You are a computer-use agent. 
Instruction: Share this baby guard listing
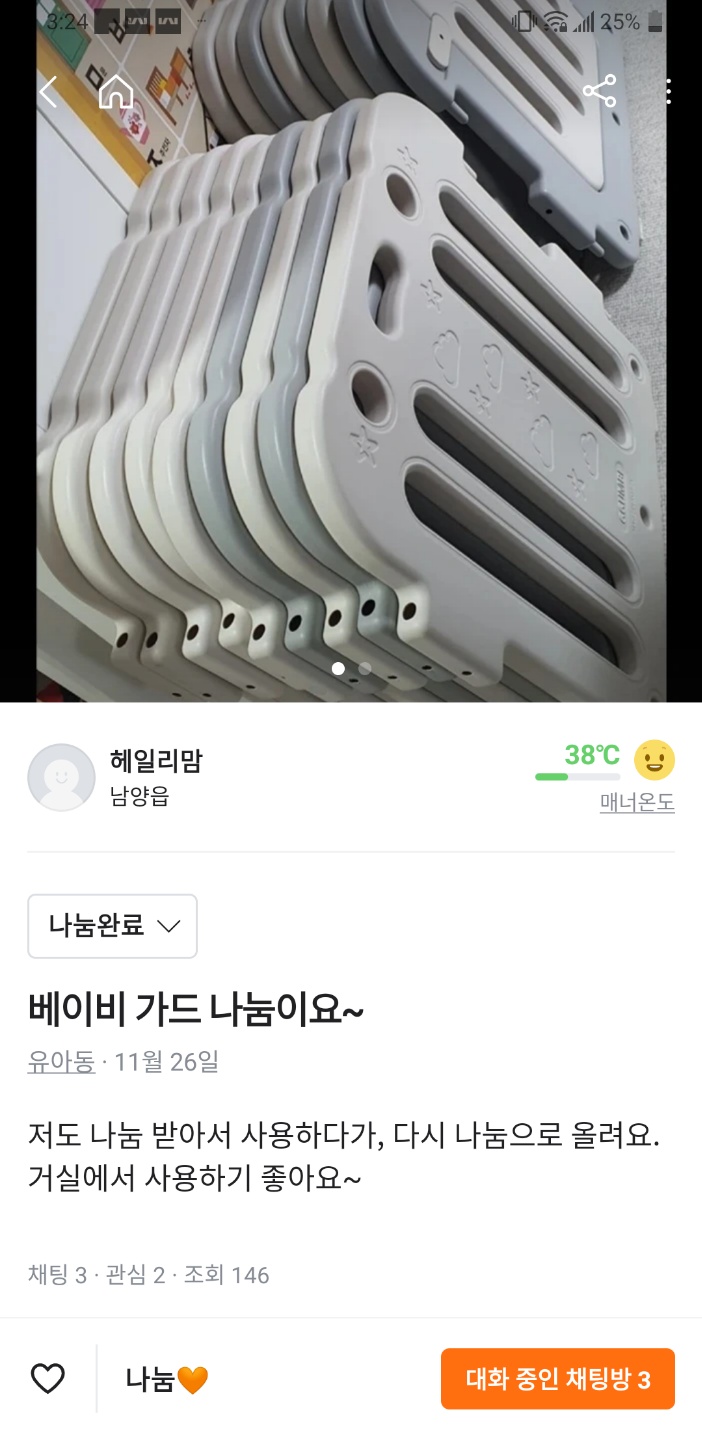[x=599, y=92]
